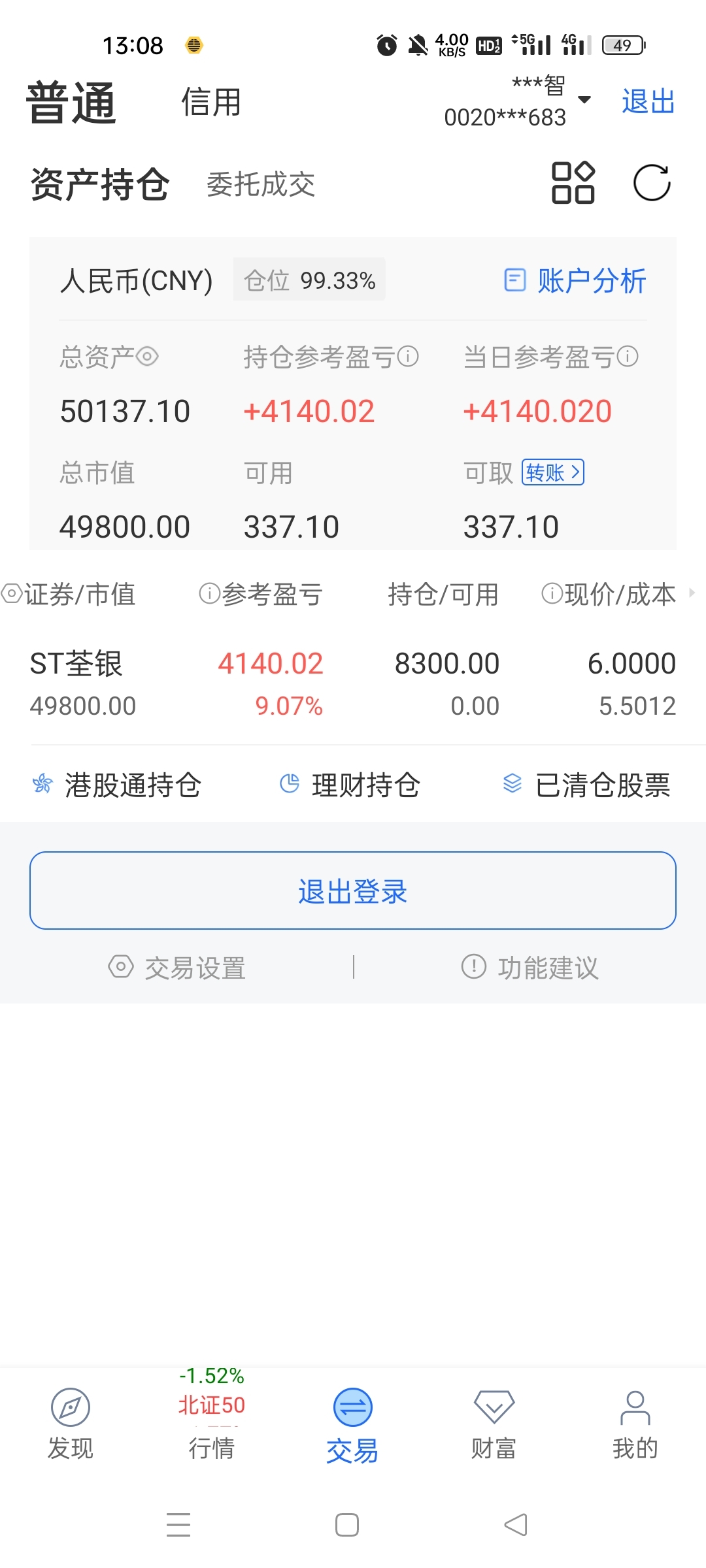Viewport: 706px width, 1568px height.
Task: Open 账户分析
Action: (575, 281)
